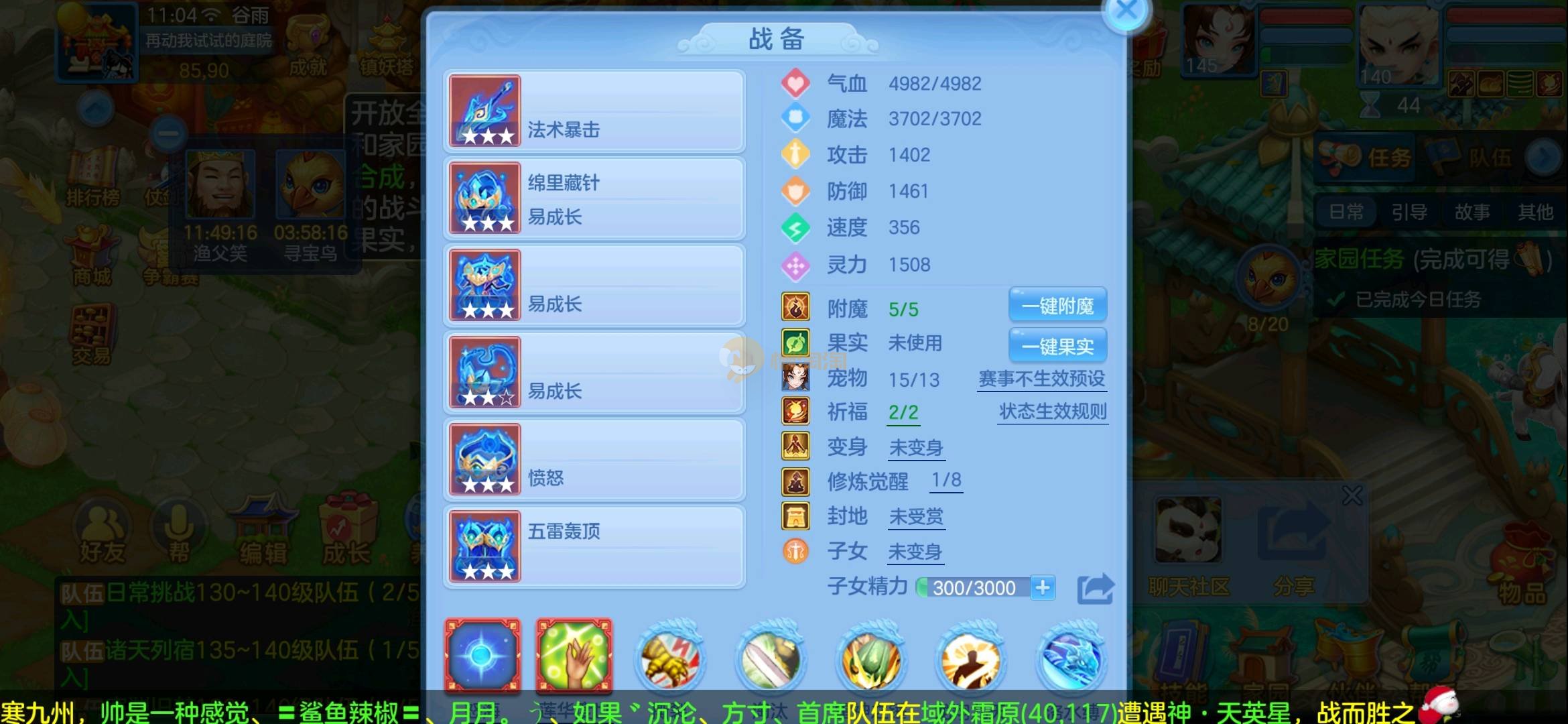Viewport: 1568px width, 724px height.
Task: Open the 绵里藏针 equipment card
Action: pyautogui.click(x=594, y=198)
